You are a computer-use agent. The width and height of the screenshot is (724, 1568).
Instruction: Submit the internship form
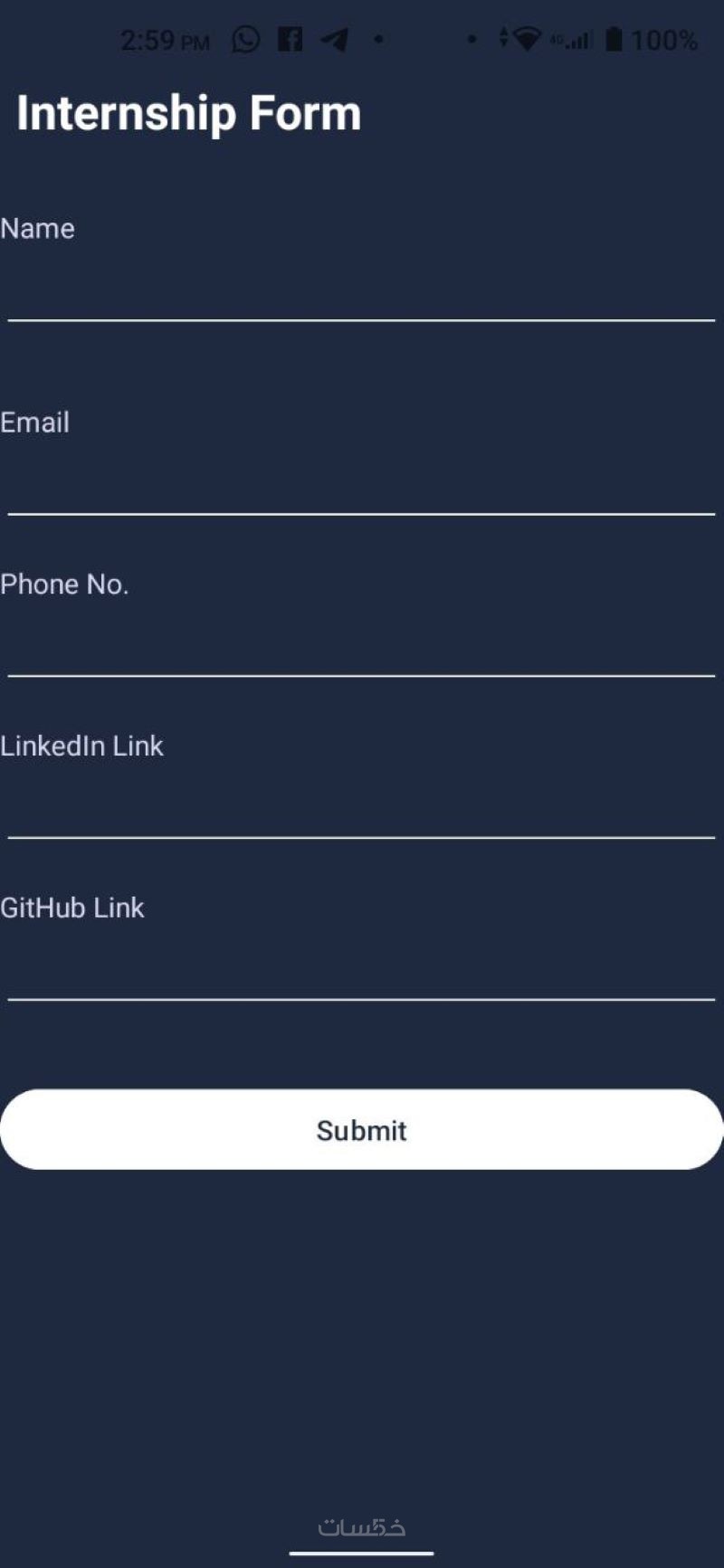pos(362,1129)
